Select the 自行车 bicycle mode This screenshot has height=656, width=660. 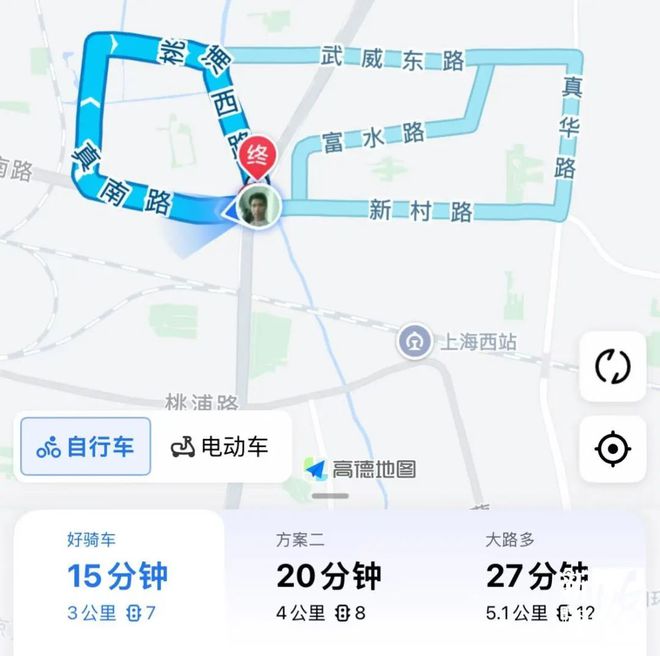[x=85, y=446]
